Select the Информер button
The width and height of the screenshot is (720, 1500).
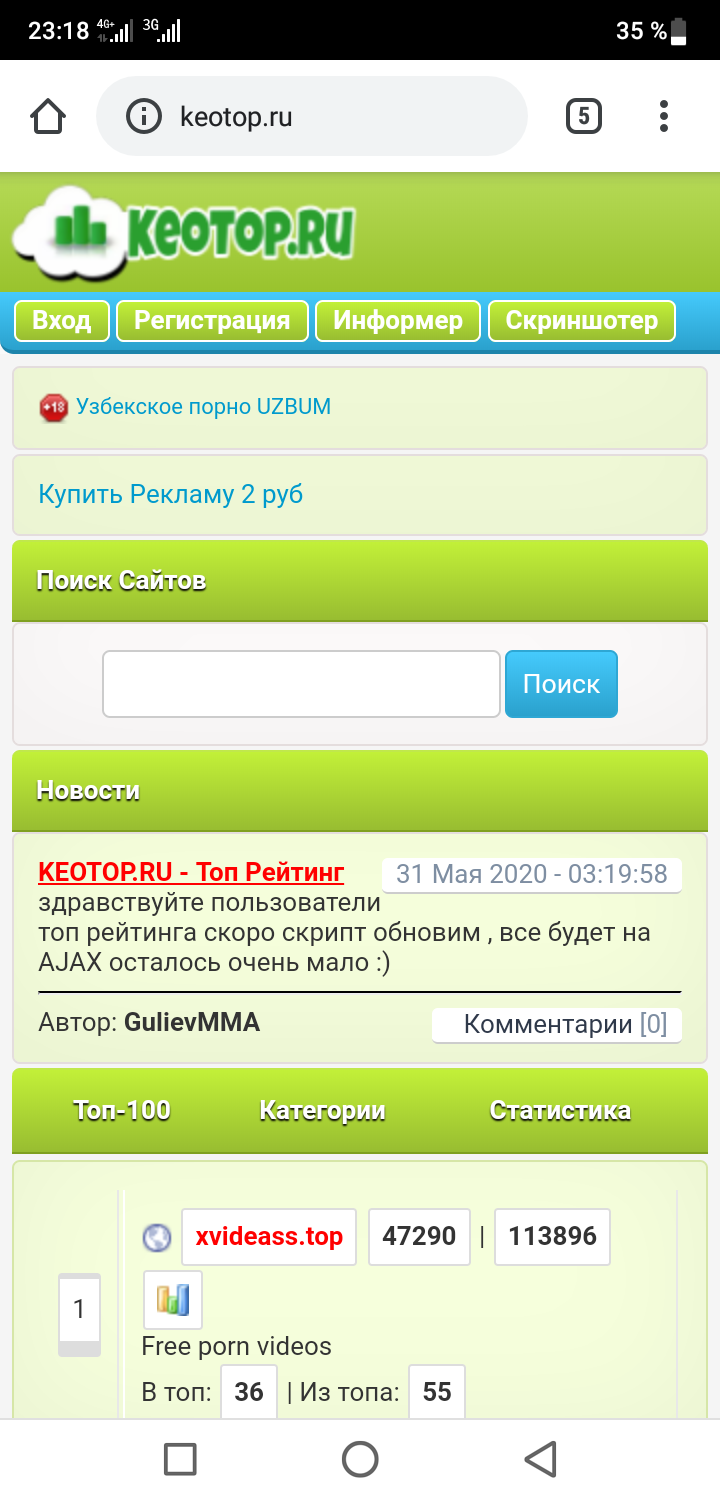coord(398,321)
